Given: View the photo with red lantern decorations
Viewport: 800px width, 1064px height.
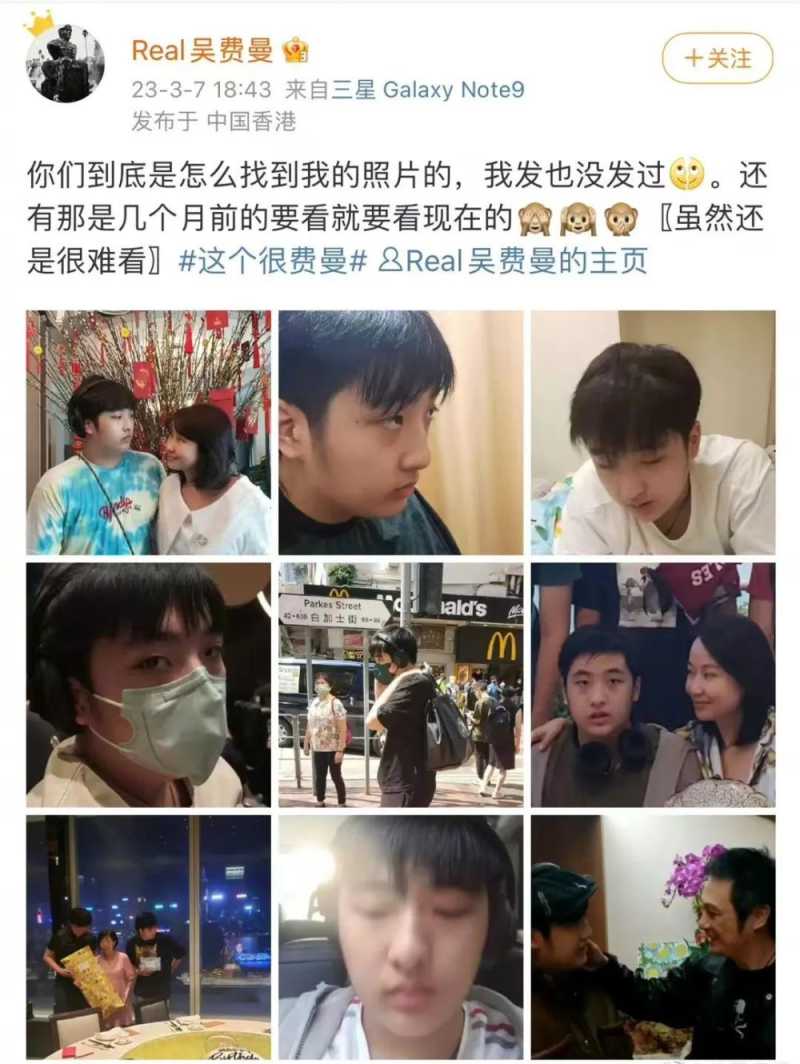Looking at the screenshot, I should pyautogui.click(x=148, y=432).
